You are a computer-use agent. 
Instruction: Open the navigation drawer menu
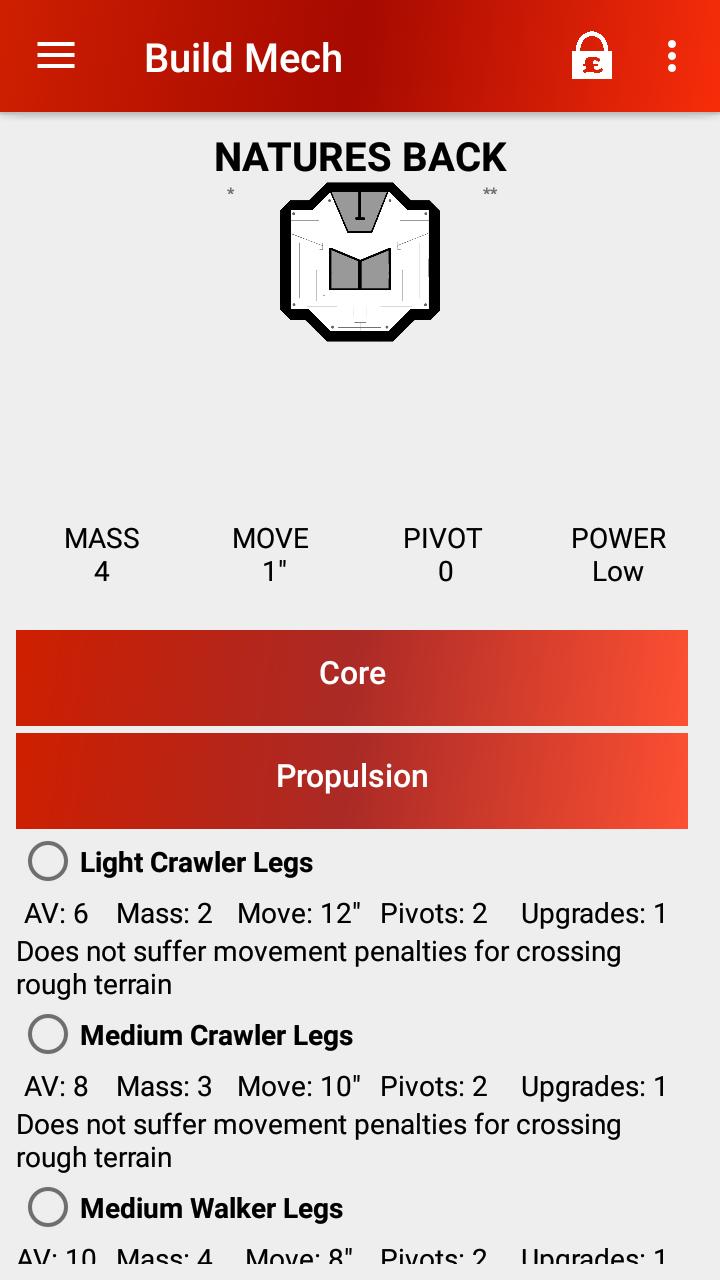tap(56, 56)
